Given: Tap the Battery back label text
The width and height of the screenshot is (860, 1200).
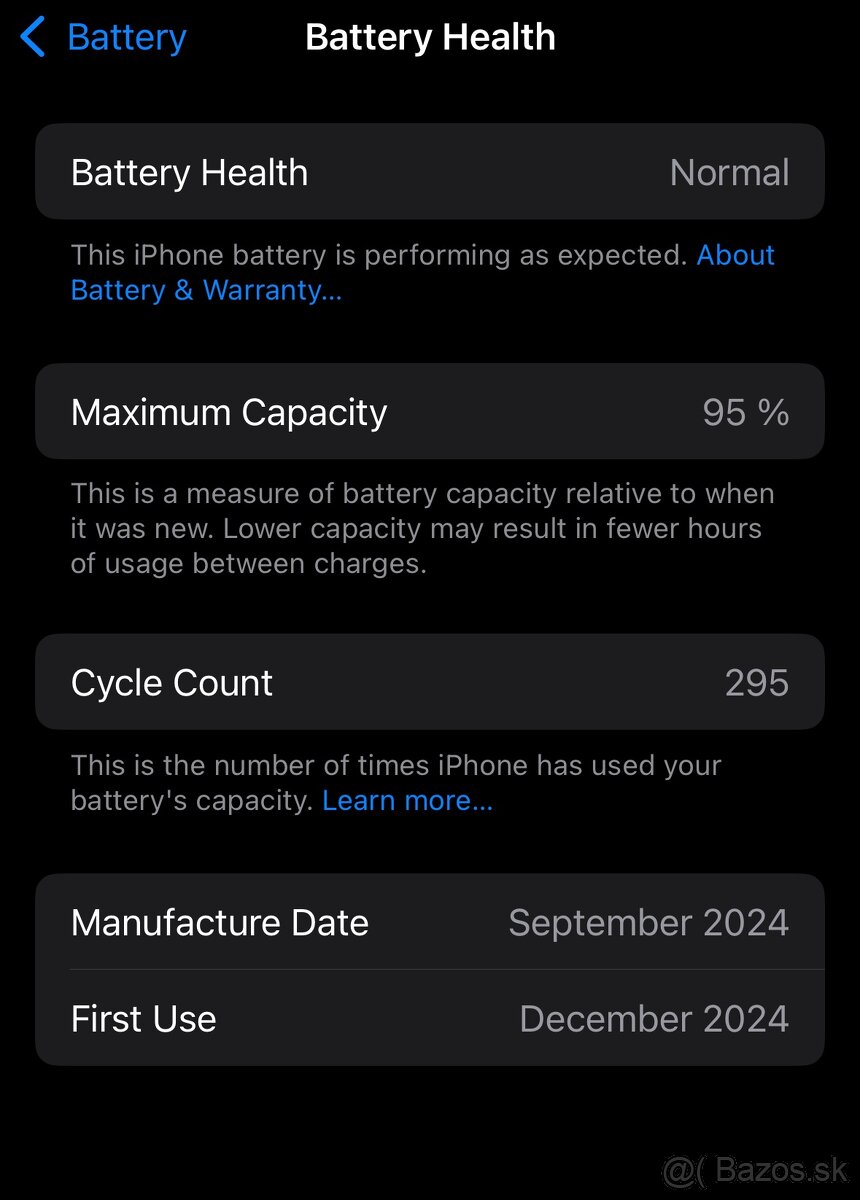Looking at the screenshot, I should (127, 37).
